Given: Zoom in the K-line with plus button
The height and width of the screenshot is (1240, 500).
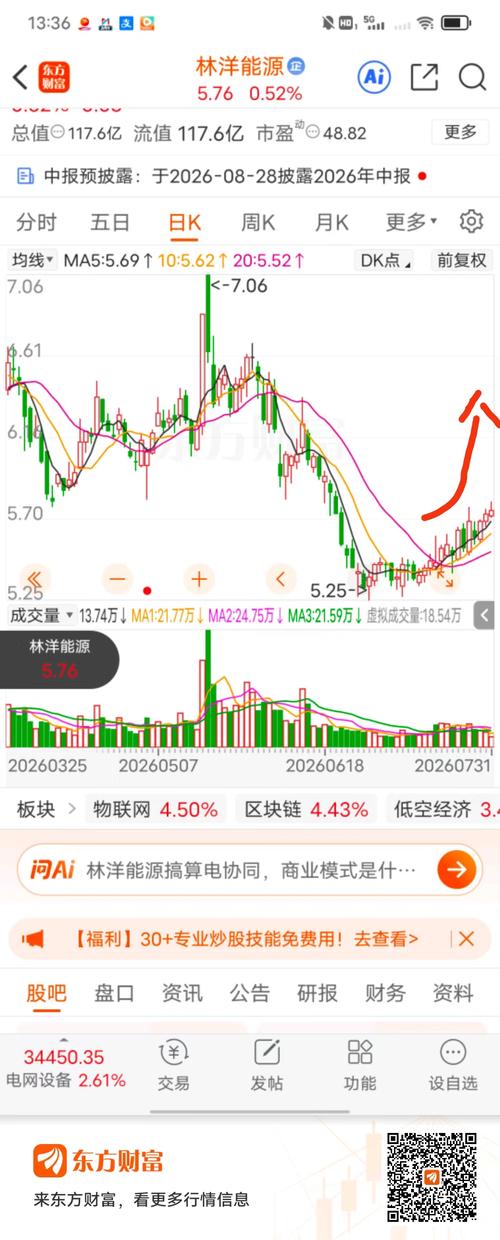Looking at the screenshot, I should pos(199,578).
